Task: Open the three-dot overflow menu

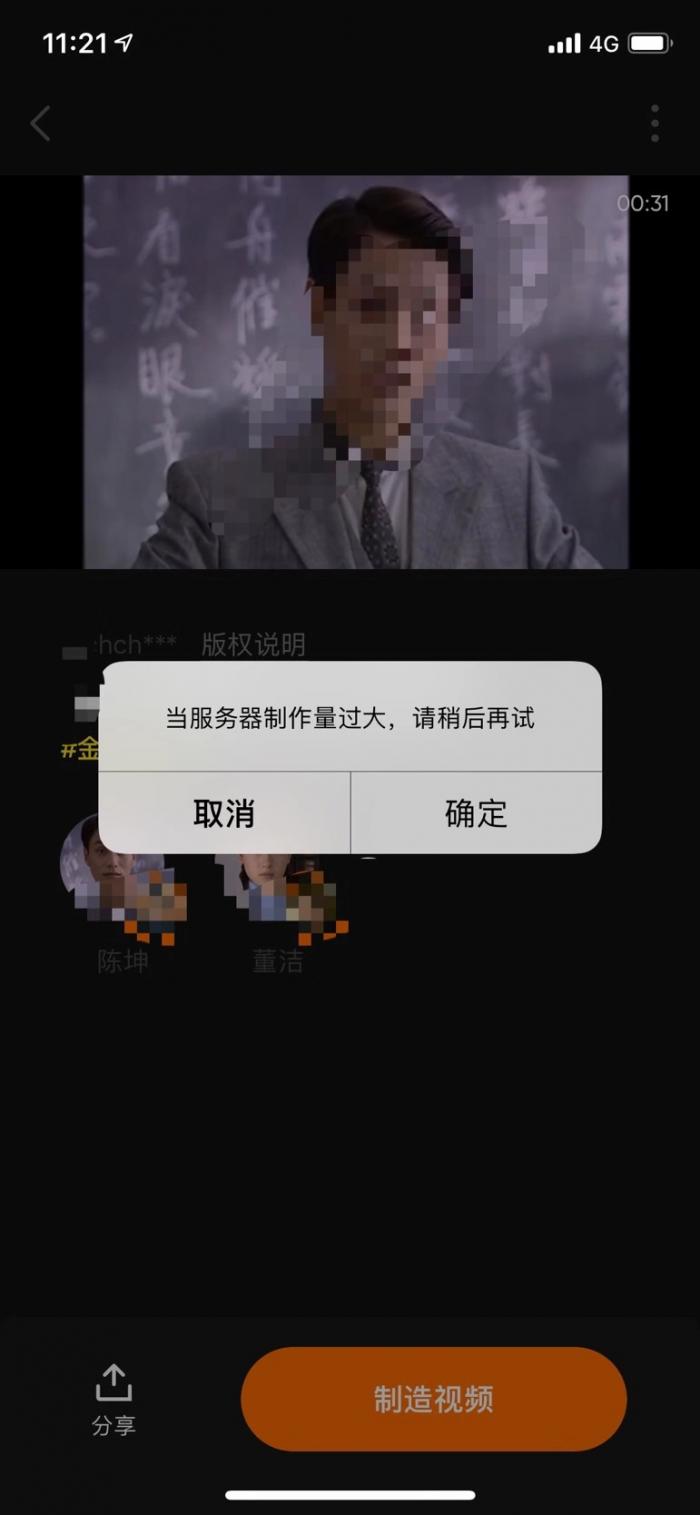Action: (654, 124)
